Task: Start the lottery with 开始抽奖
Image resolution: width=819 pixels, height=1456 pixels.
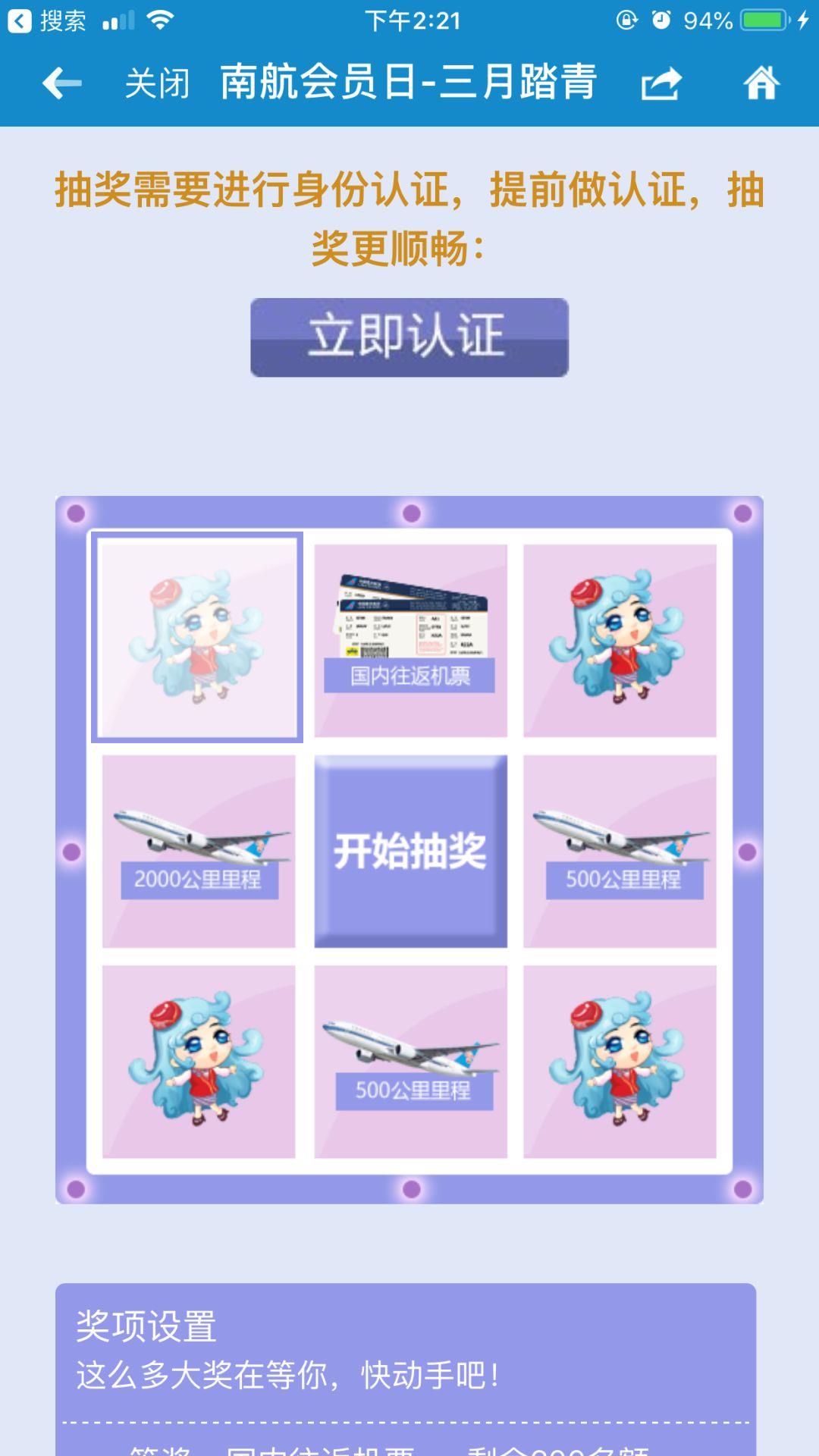Action: click(x=410, y=851)
